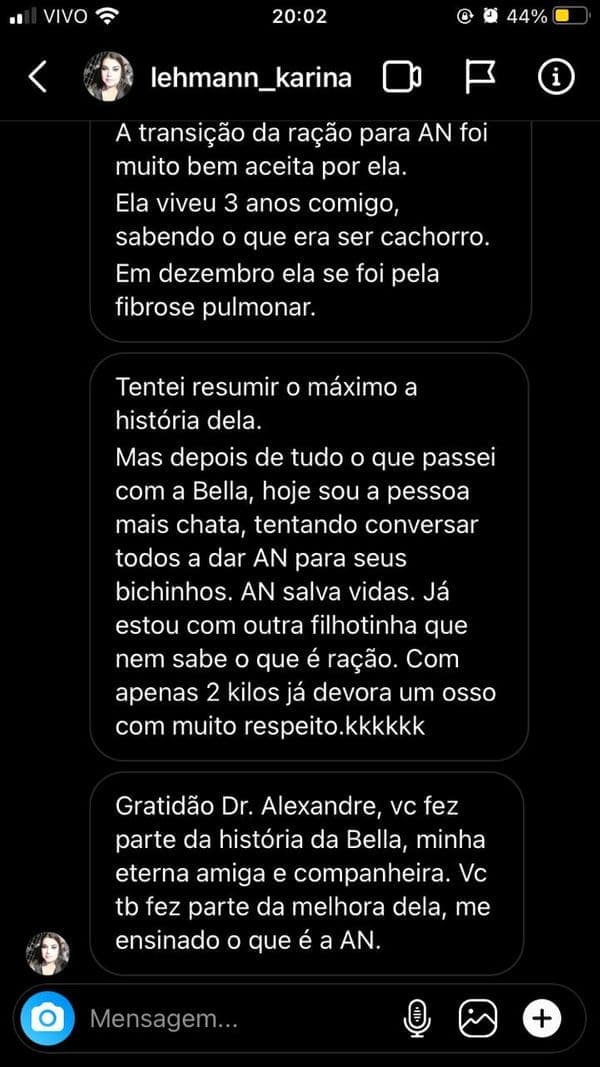The image size is (600, 1067).
Task: Record a voice message
Action: [x=416, y=1018]
